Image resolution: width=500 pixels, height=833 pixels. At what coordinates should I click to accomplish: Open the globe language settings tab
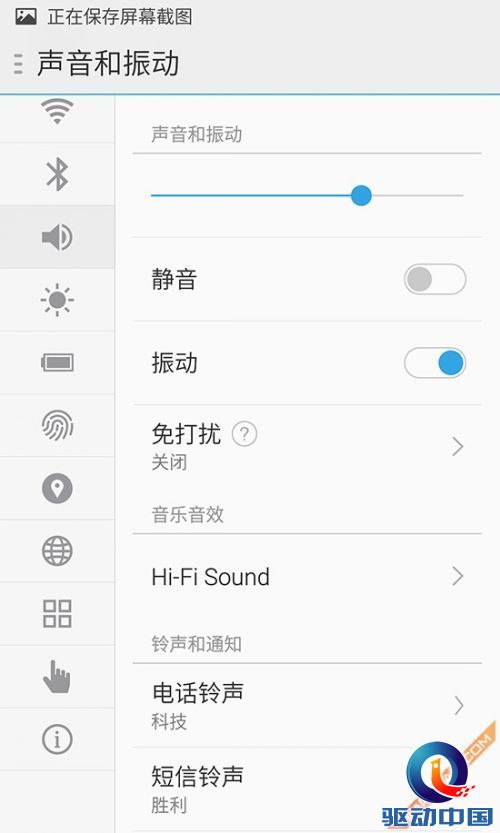[57, 551]
